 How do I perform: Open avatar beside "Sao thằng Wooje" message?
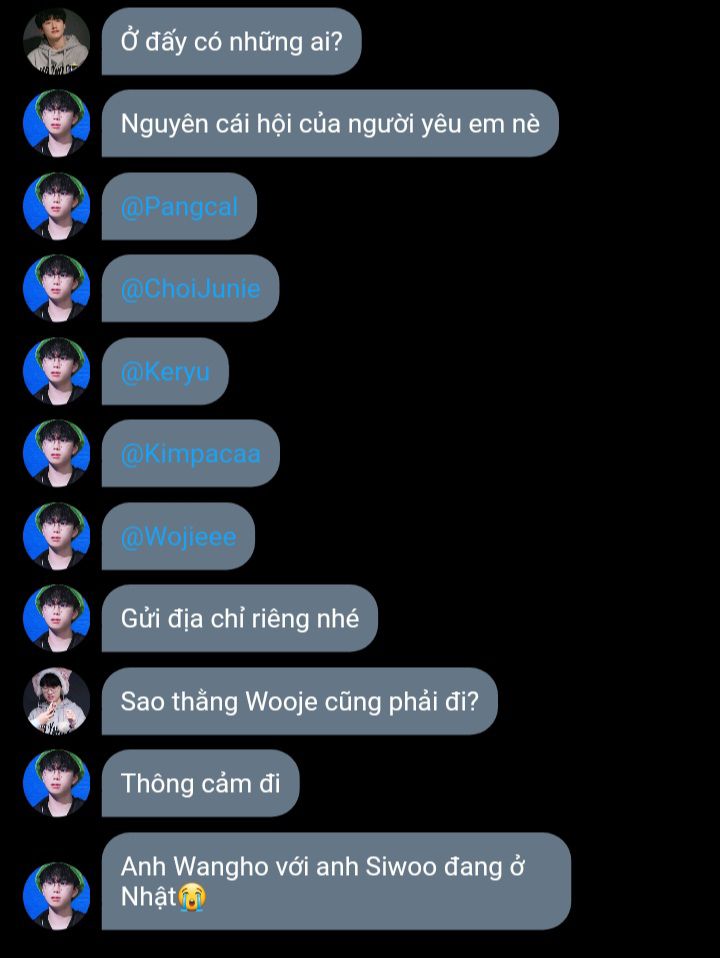pos(57,701)
